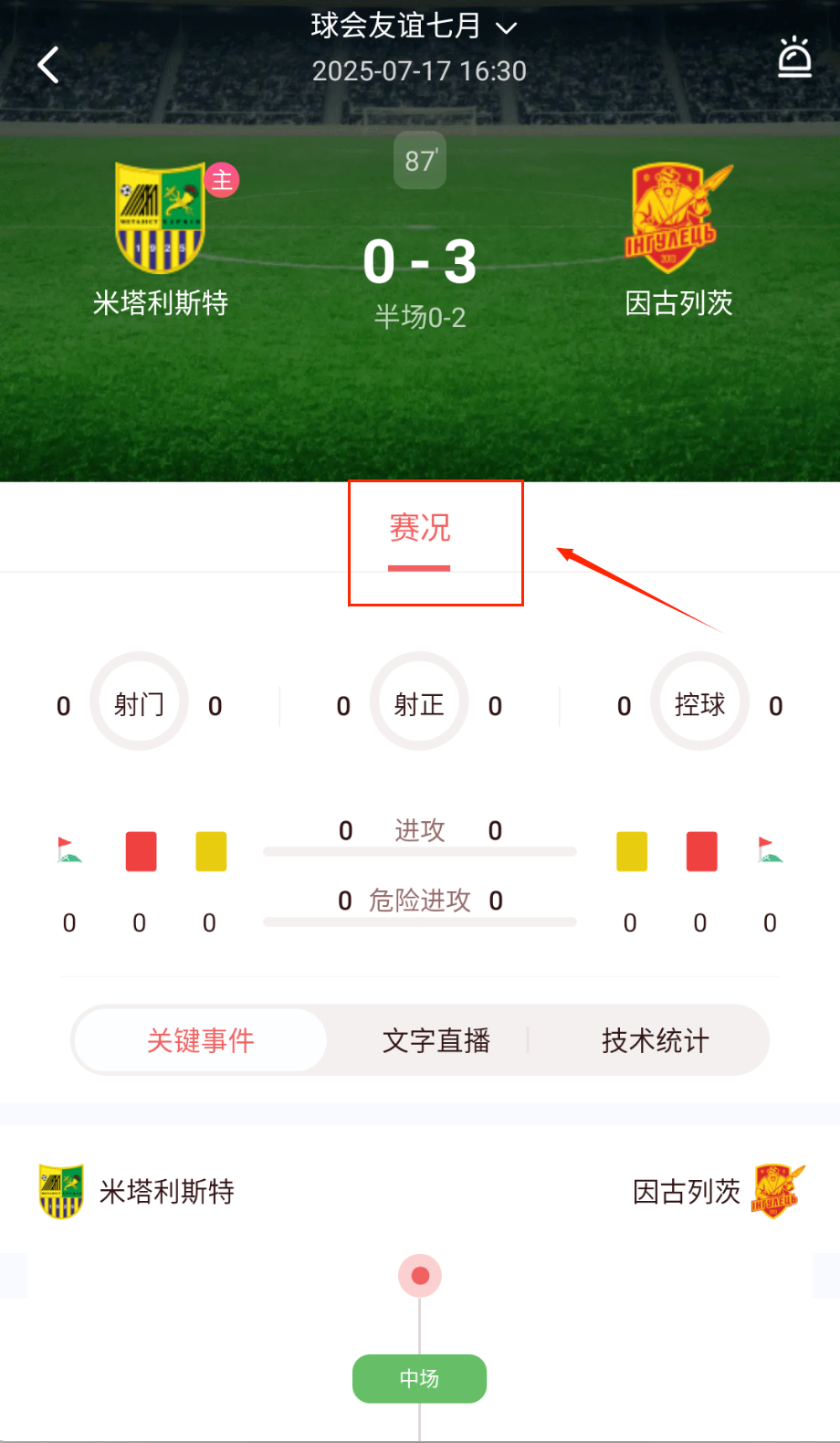This screenshot has height=1443, width=840.
Task: Switch to the 关键事件 segment
Action: (x=201, y=1040)
